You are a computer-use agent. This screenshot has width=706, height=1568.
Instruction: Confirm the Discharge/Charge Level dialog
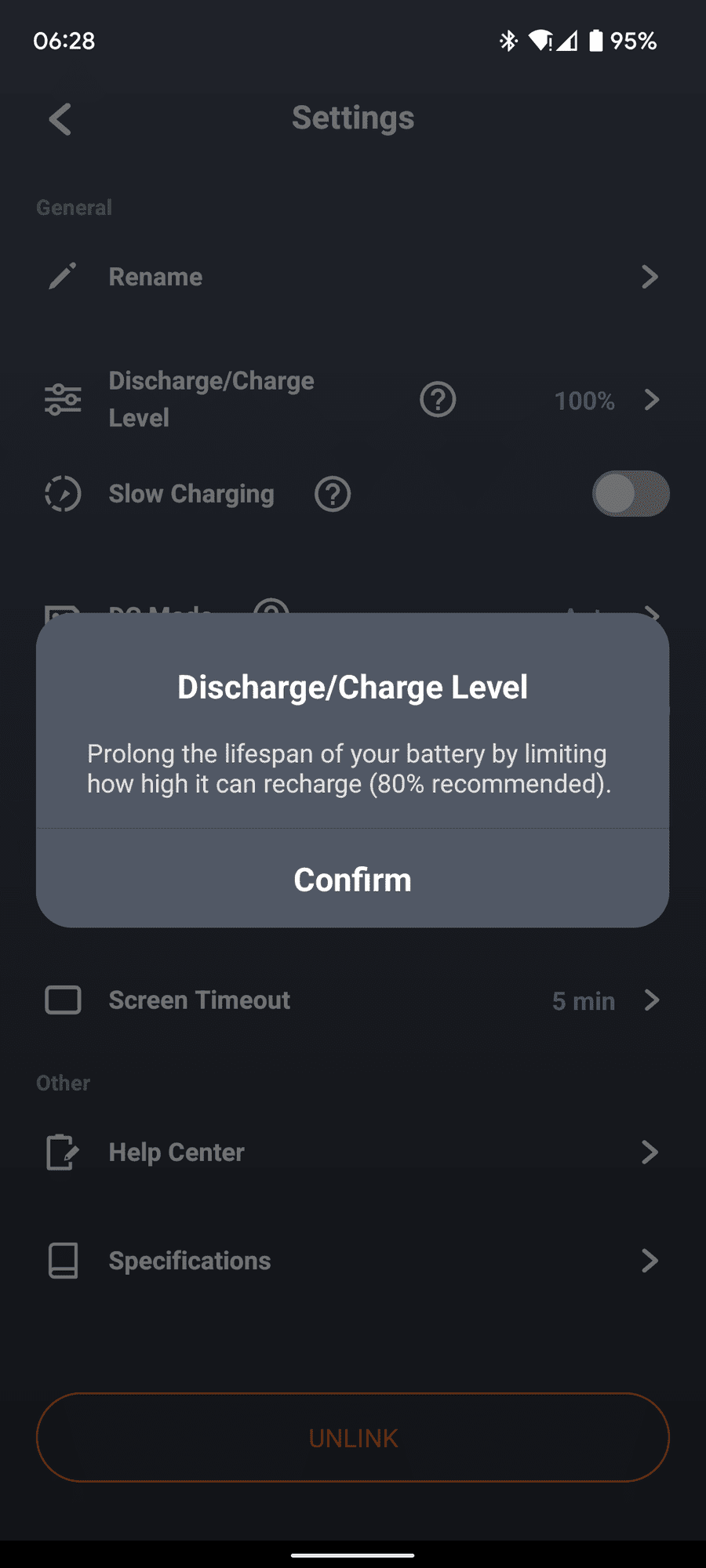352,880
